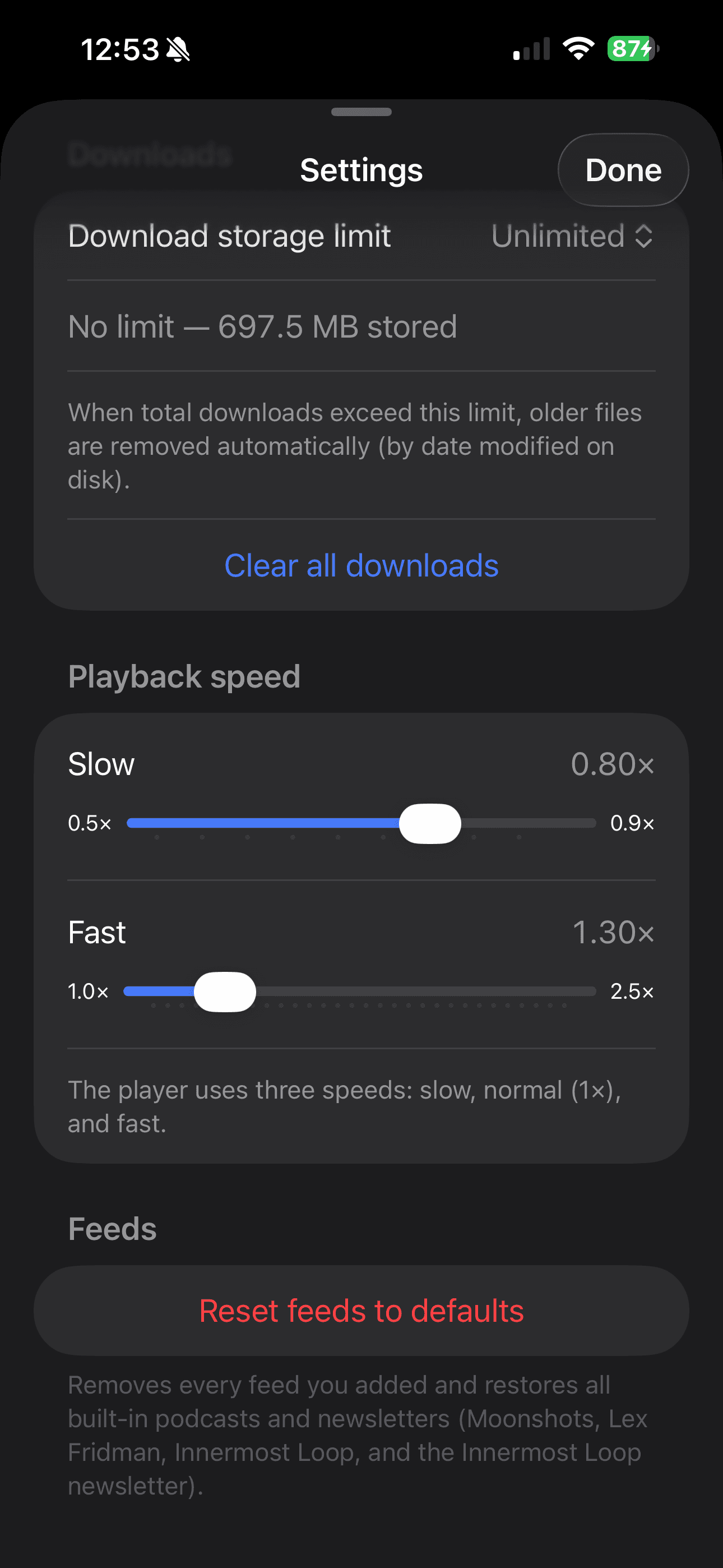Tap the clock in the status bar
This screenshot has width=723, height=1568.
coord(119,49)
